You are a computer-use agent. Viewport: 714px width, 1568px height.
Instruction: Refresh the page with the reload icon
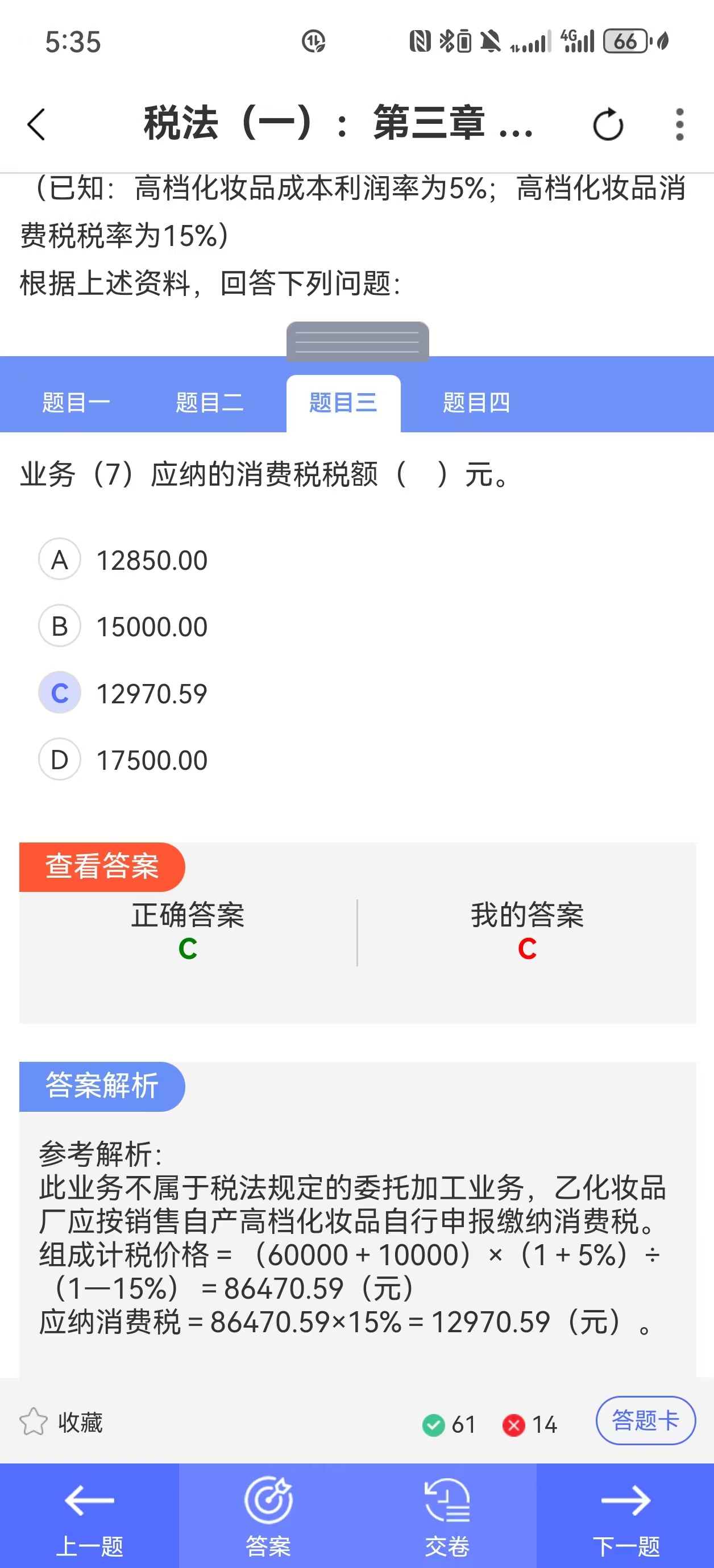(x=607, y=126)
